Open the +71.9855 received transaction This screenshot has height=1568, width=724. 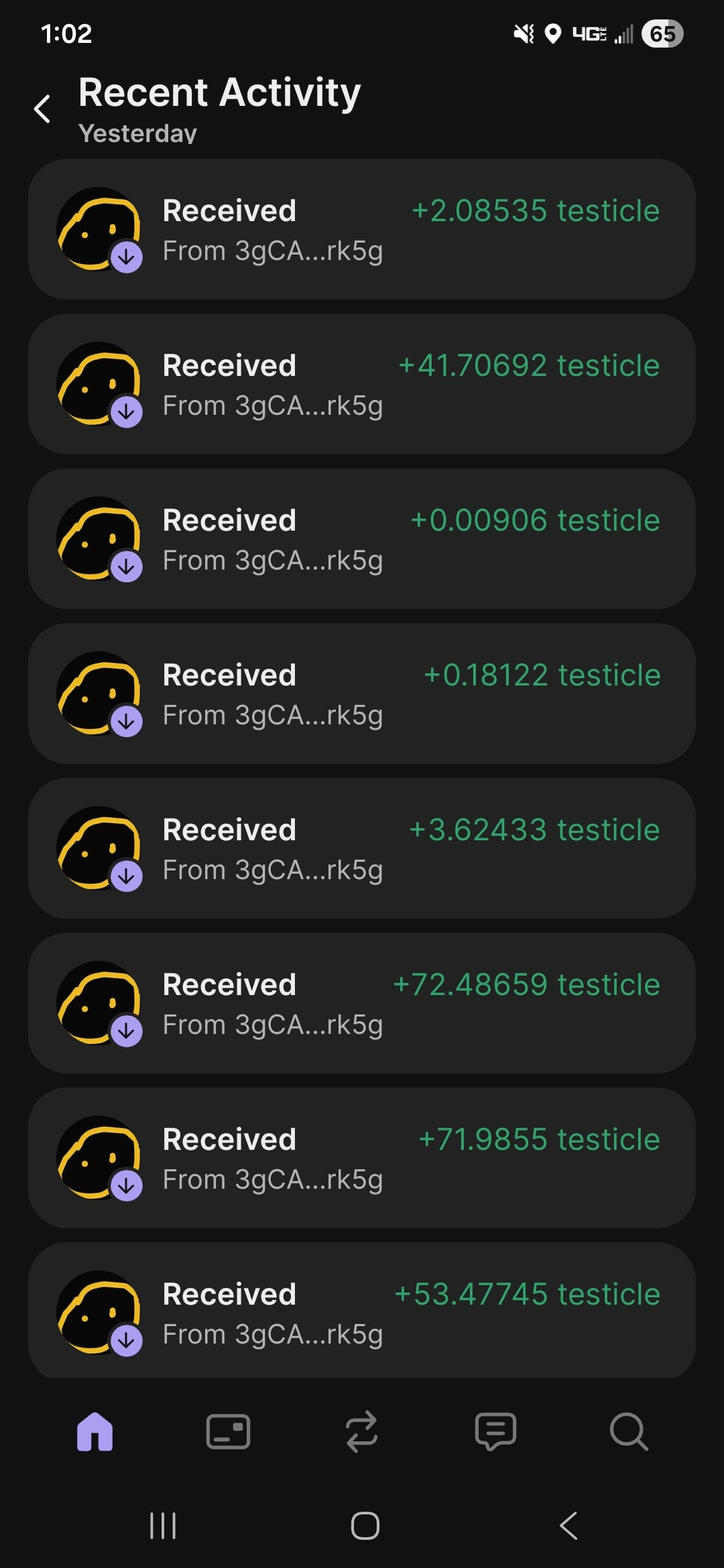[362, 1158]
